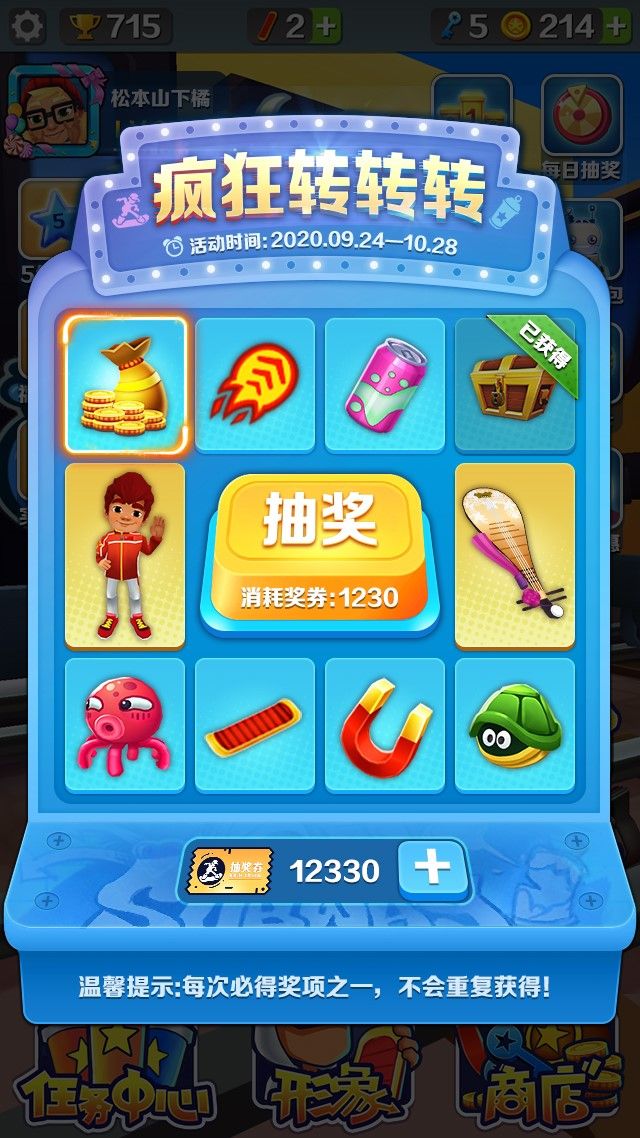This screenshot has height=1138, width=640.
Task: Select the red-jacket character prize
Action: point(124,555)
